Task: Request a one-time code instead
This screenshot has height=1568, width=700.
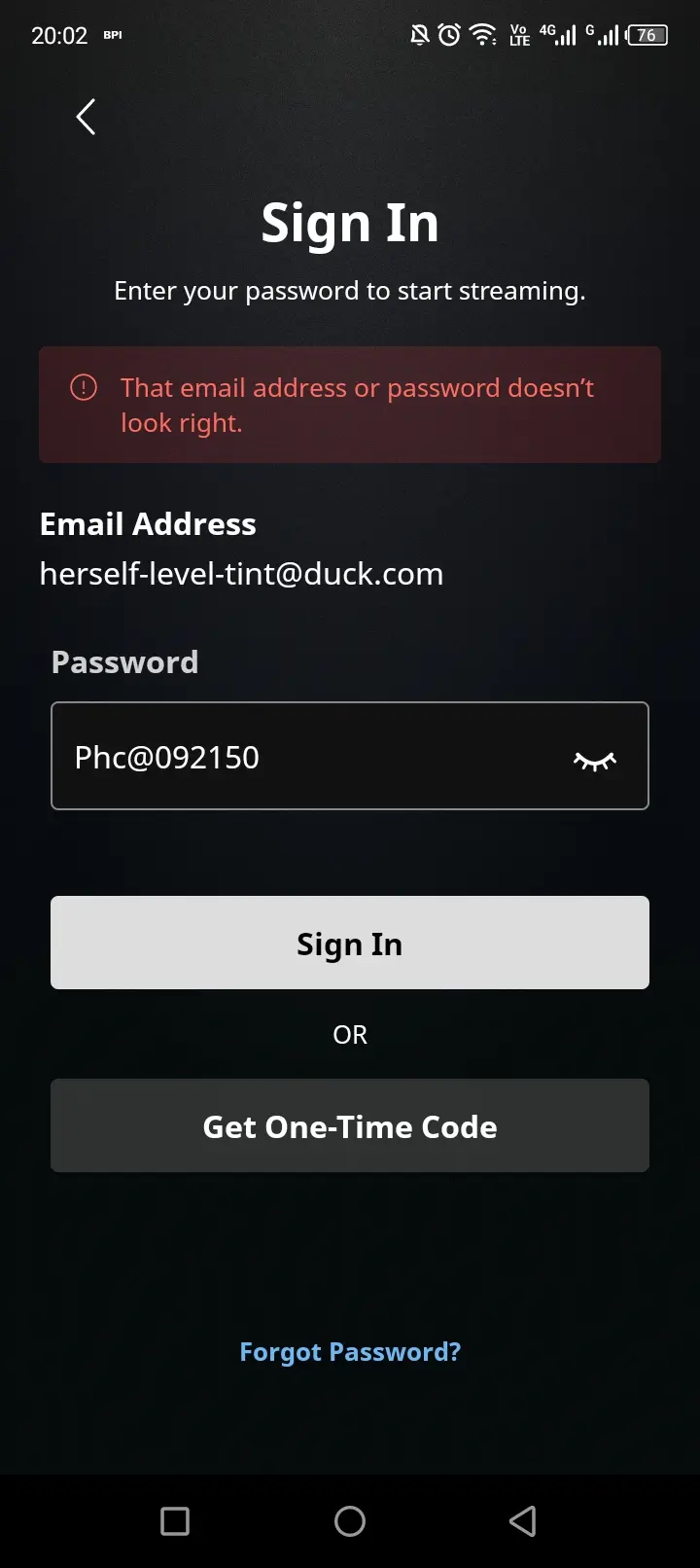Action: 350,1125
